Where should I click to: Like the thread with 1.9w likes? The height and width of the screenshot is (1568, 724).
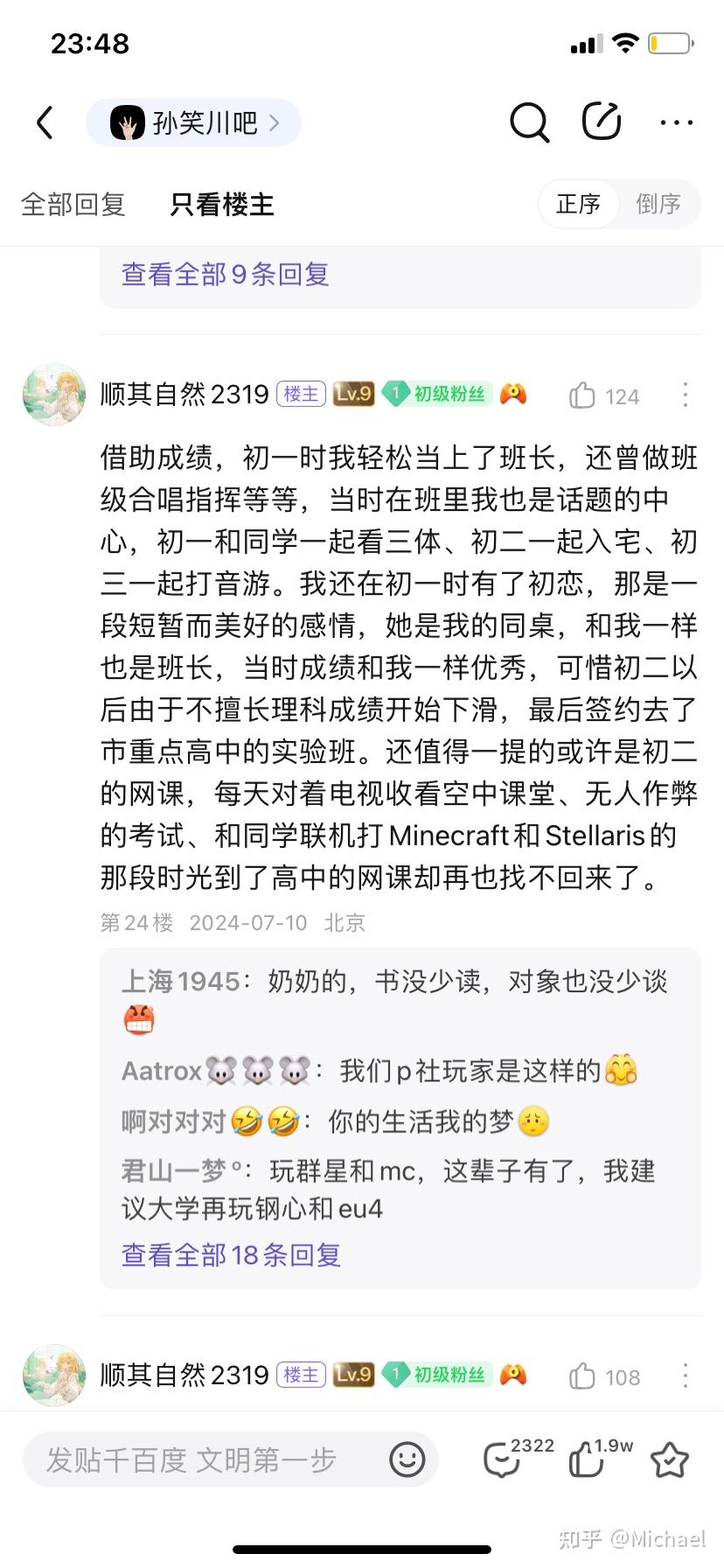click(586, 1459)
